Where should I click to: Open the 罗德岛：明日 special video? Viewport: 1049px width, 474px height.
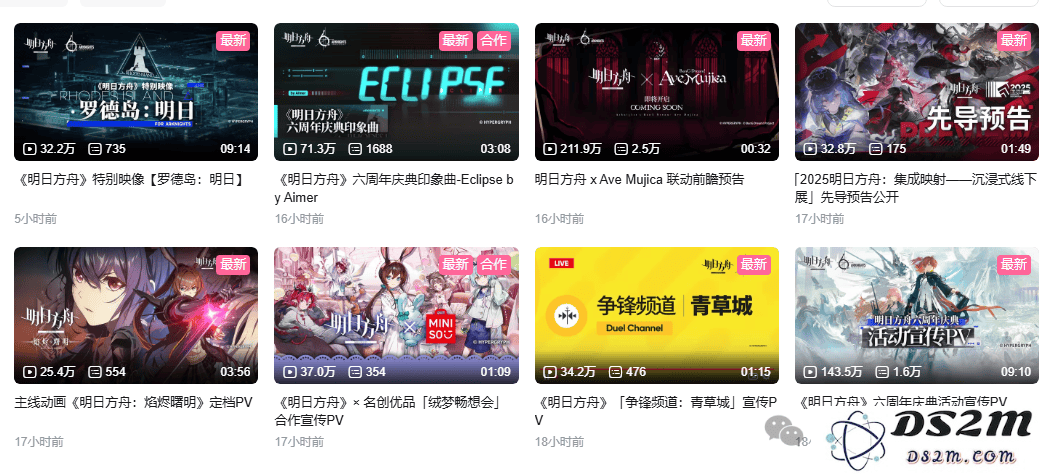point(135,92)
